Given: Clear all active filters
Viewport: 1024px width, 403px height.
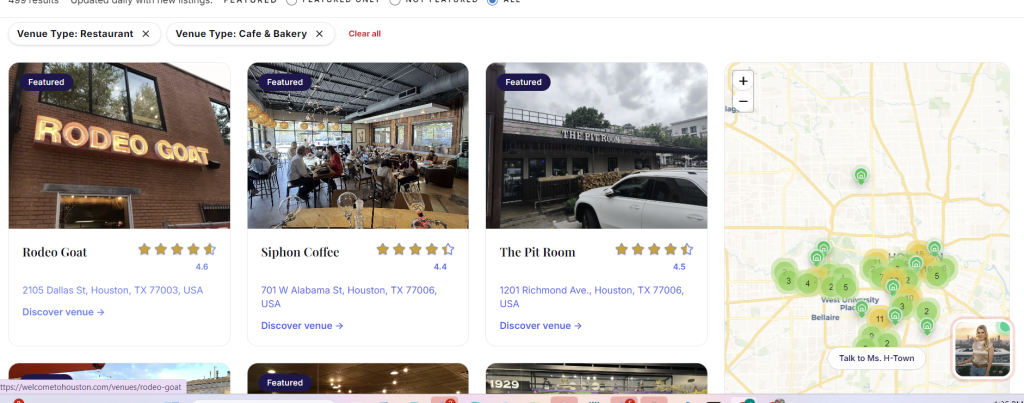Looking at the screenshot, I should pyautogui.click(x=364, y=34).
